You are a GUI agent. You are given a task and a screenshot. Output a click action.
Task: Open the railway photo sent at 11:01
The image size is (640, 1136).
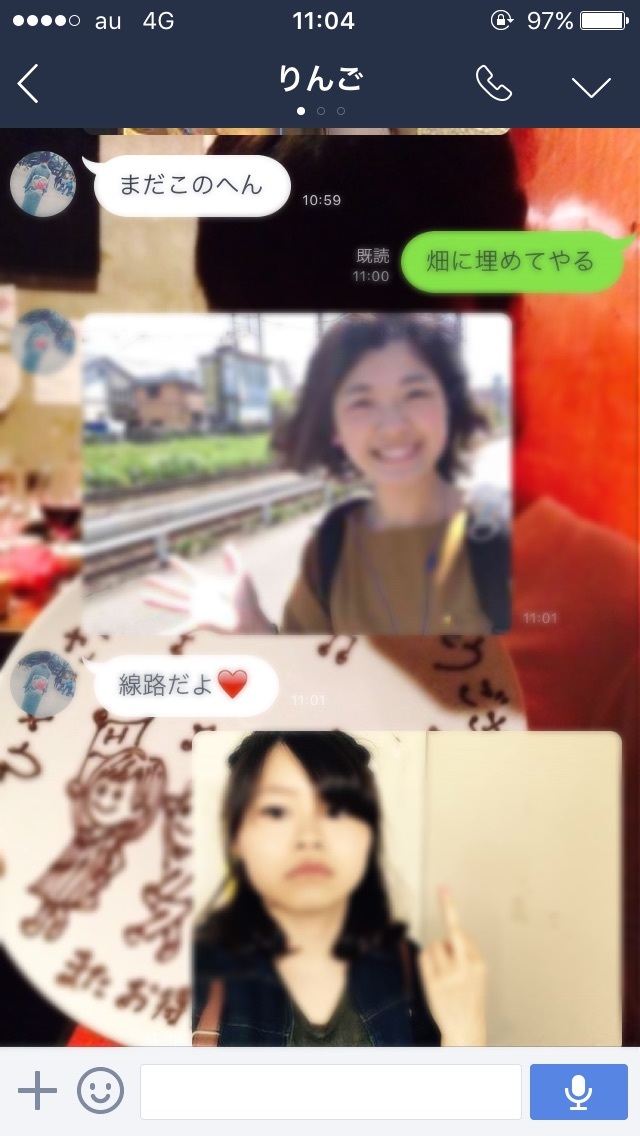click(x=297, y=474)
